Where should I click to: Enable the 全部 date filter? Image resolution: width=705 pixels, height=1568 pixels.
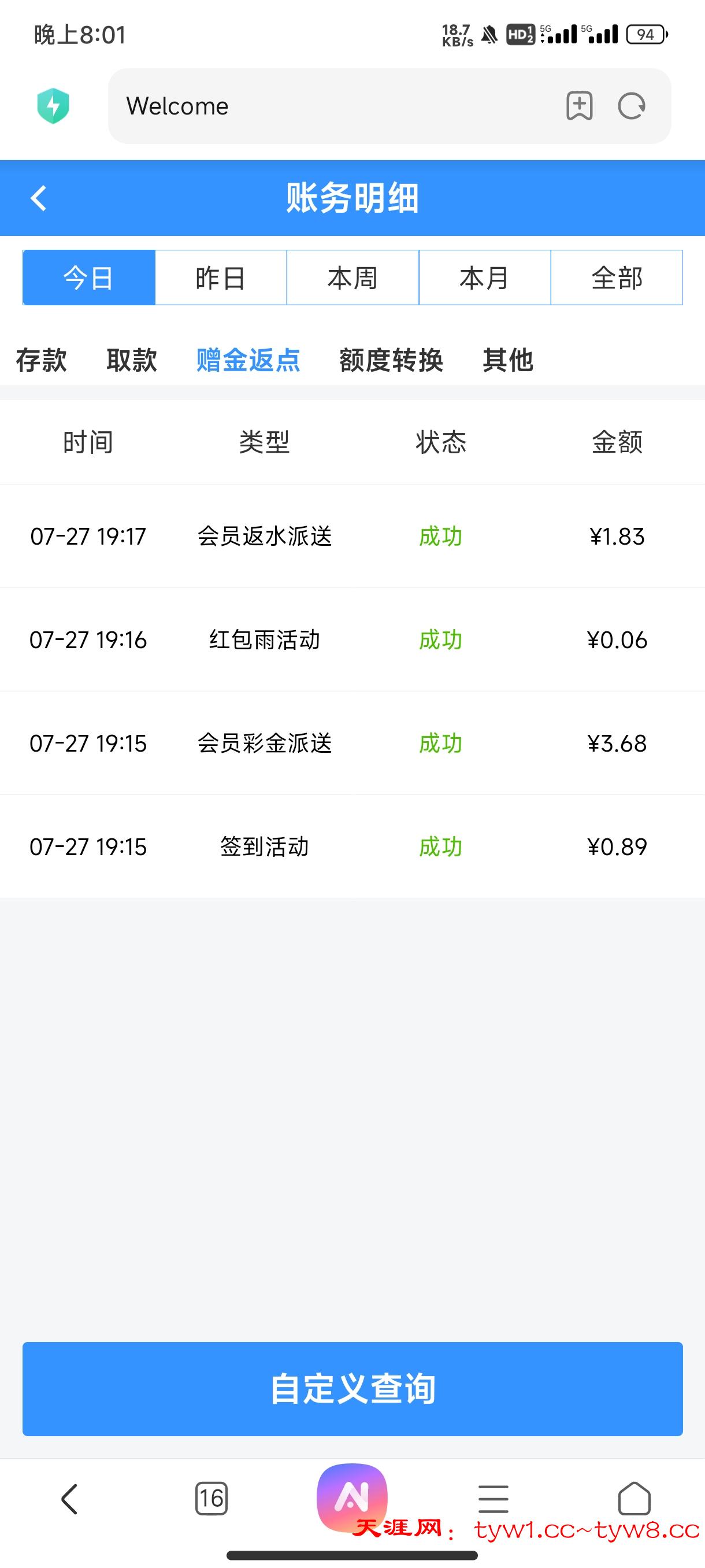617,278
